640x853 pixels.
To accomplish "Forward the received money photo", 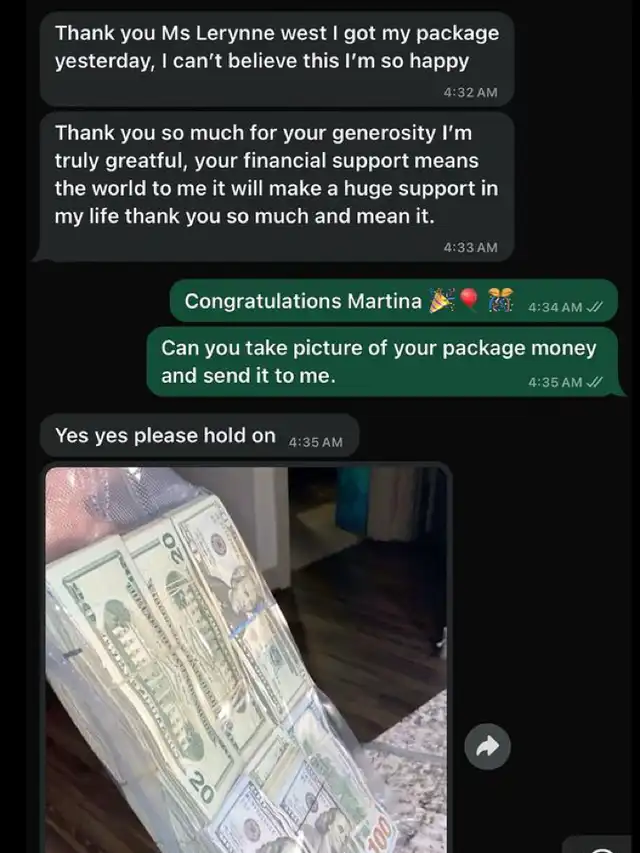I will point(488,746).
